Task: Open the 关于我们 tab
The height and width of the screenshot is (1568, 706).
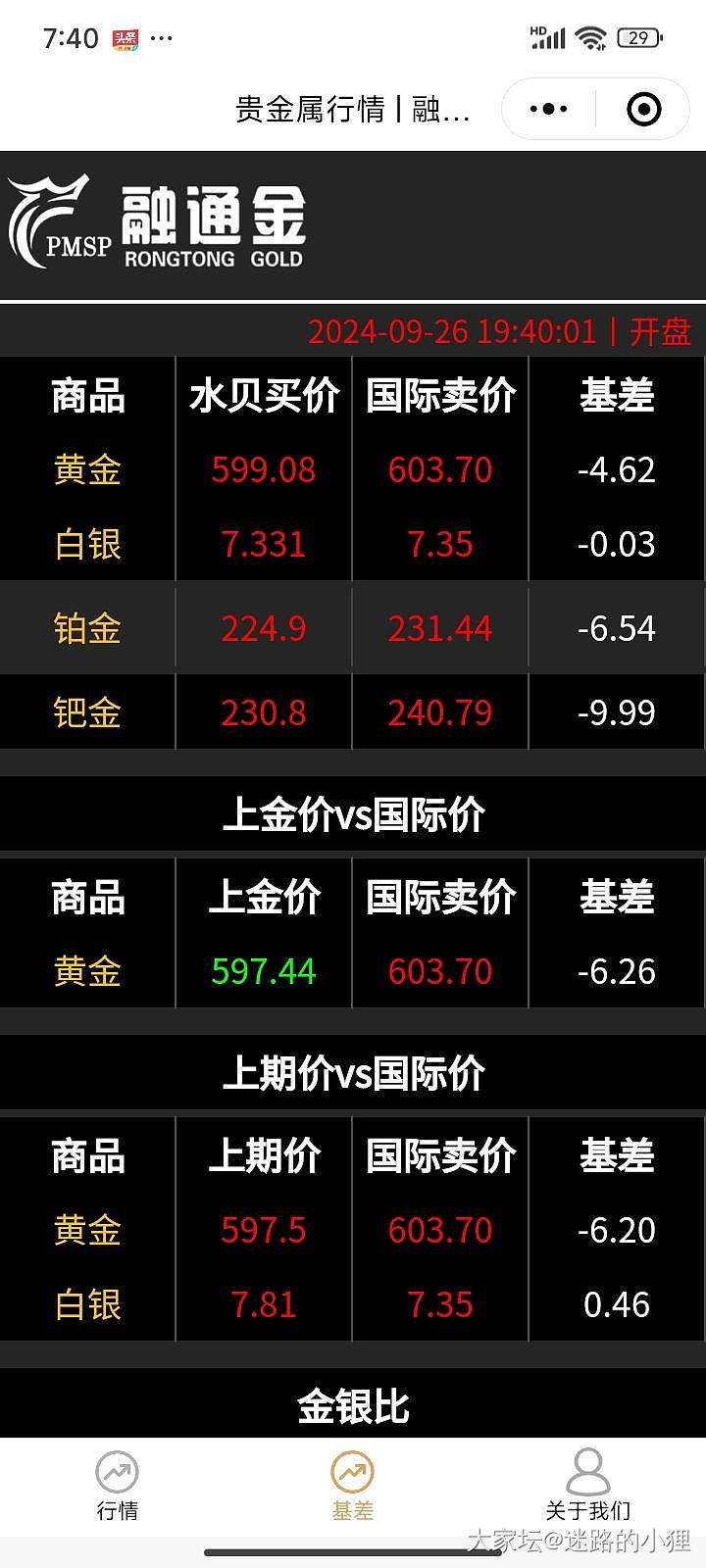Action: [588, 1486]
